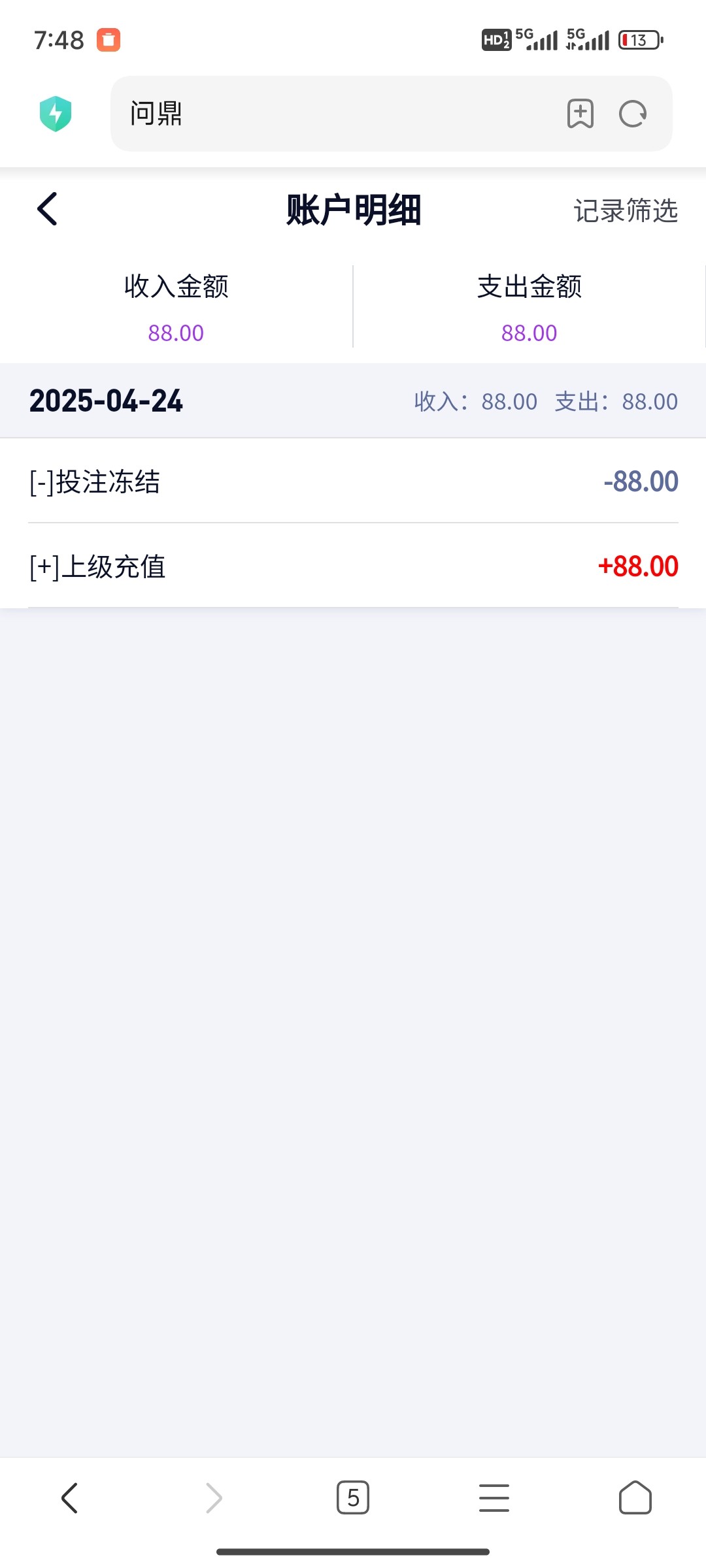
Task: Open the 记录筛选 filter
Action: pyautogui.click(x=626, y=211)
